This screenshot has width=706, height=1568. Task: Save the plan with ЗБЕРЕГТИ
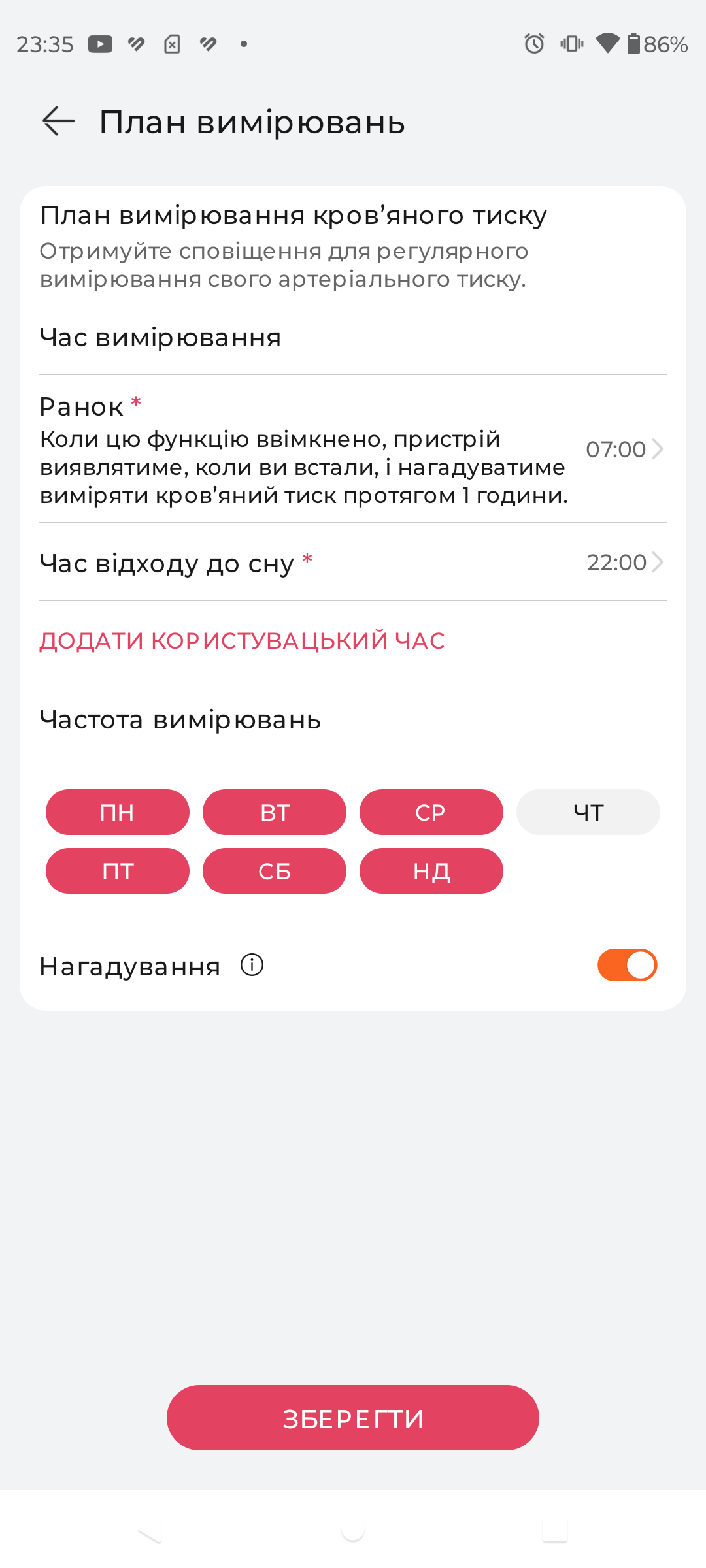(353, 1418)
